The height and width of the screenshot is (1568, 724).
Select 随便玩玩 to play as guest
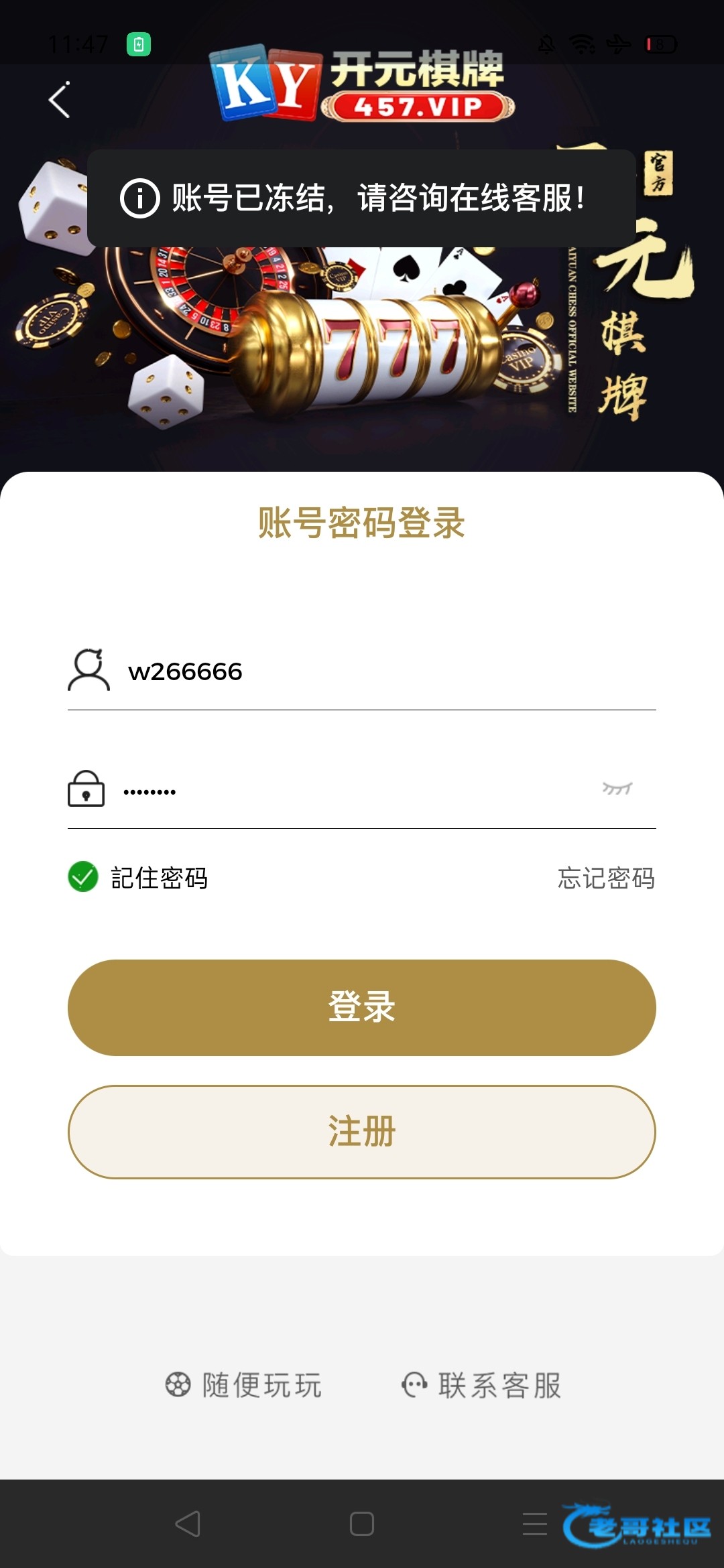tap(244, 1385)
